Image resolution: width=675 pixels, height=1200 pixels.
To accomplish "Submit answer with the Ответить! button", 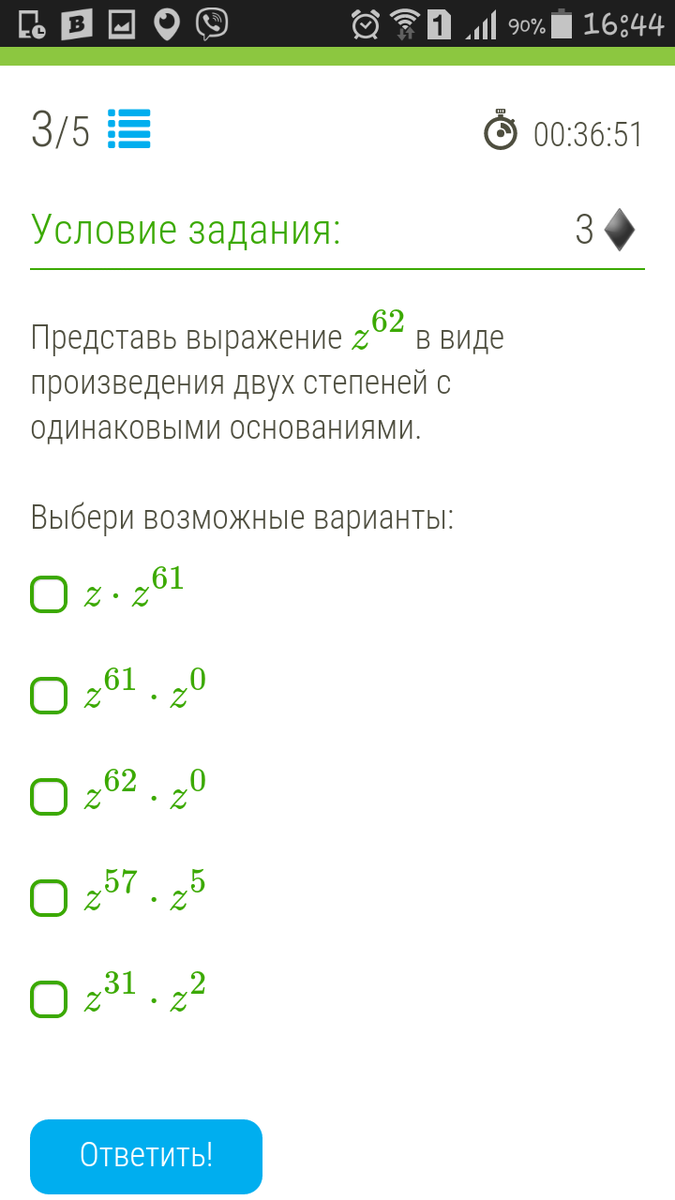I will (x=146, y=1156).
